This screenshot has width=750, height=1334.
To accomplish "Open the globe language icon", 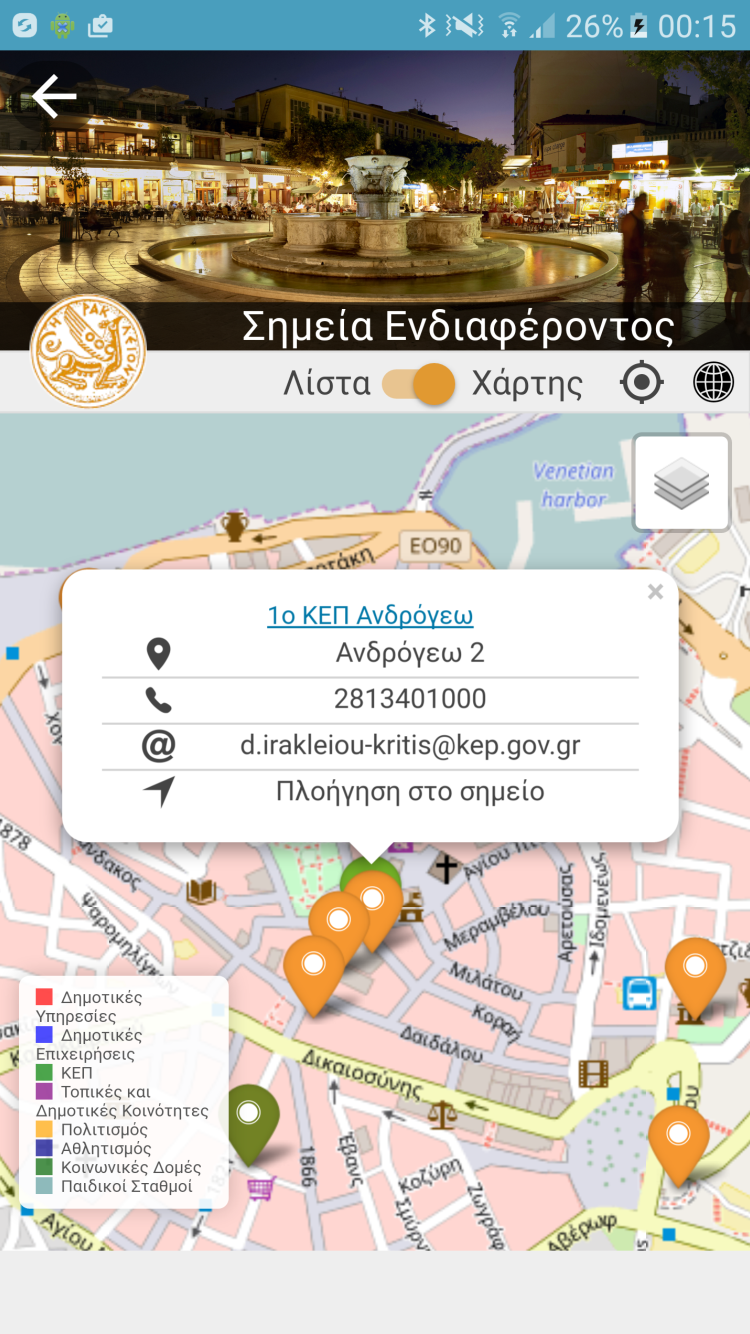I will click(713, 383).
